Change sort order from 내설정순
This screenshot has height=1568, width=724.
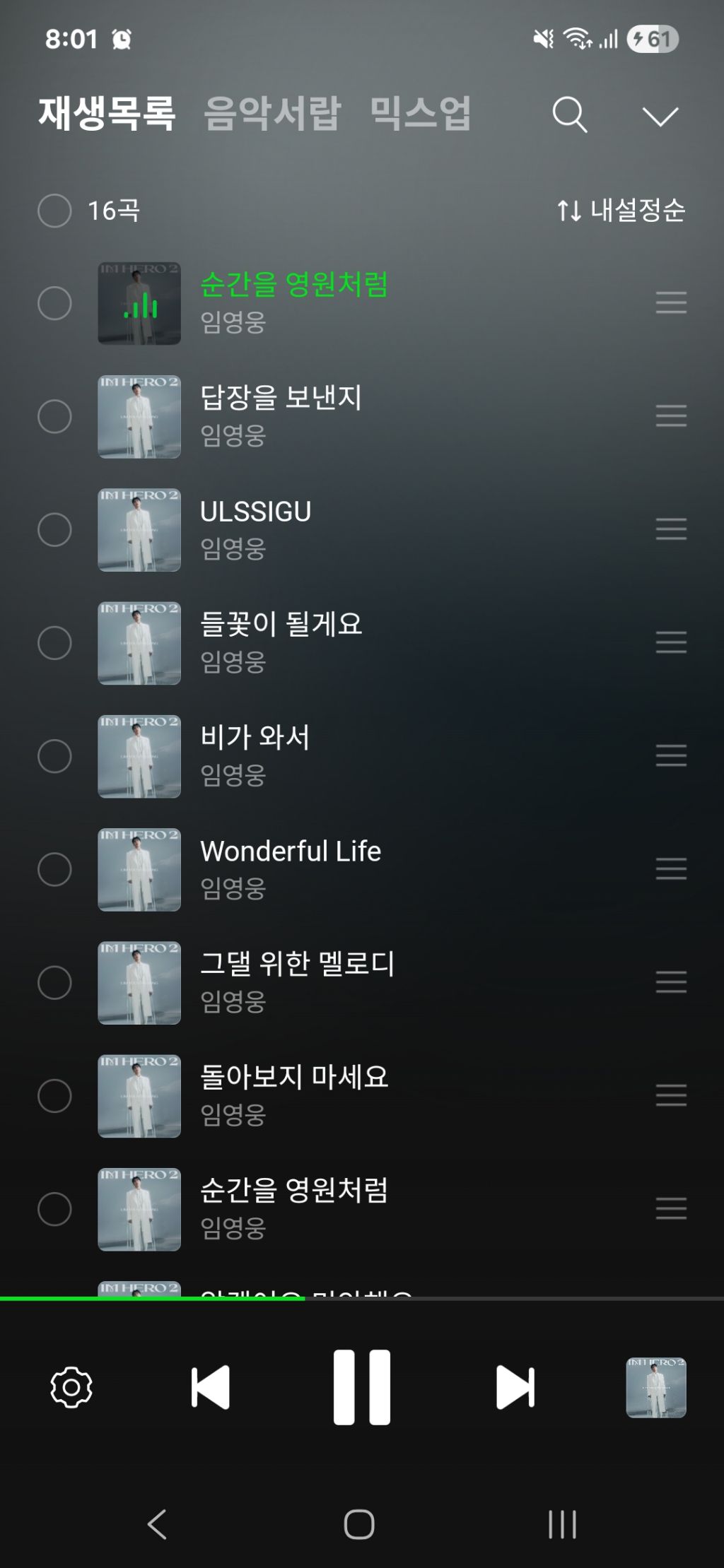(621, 210)
